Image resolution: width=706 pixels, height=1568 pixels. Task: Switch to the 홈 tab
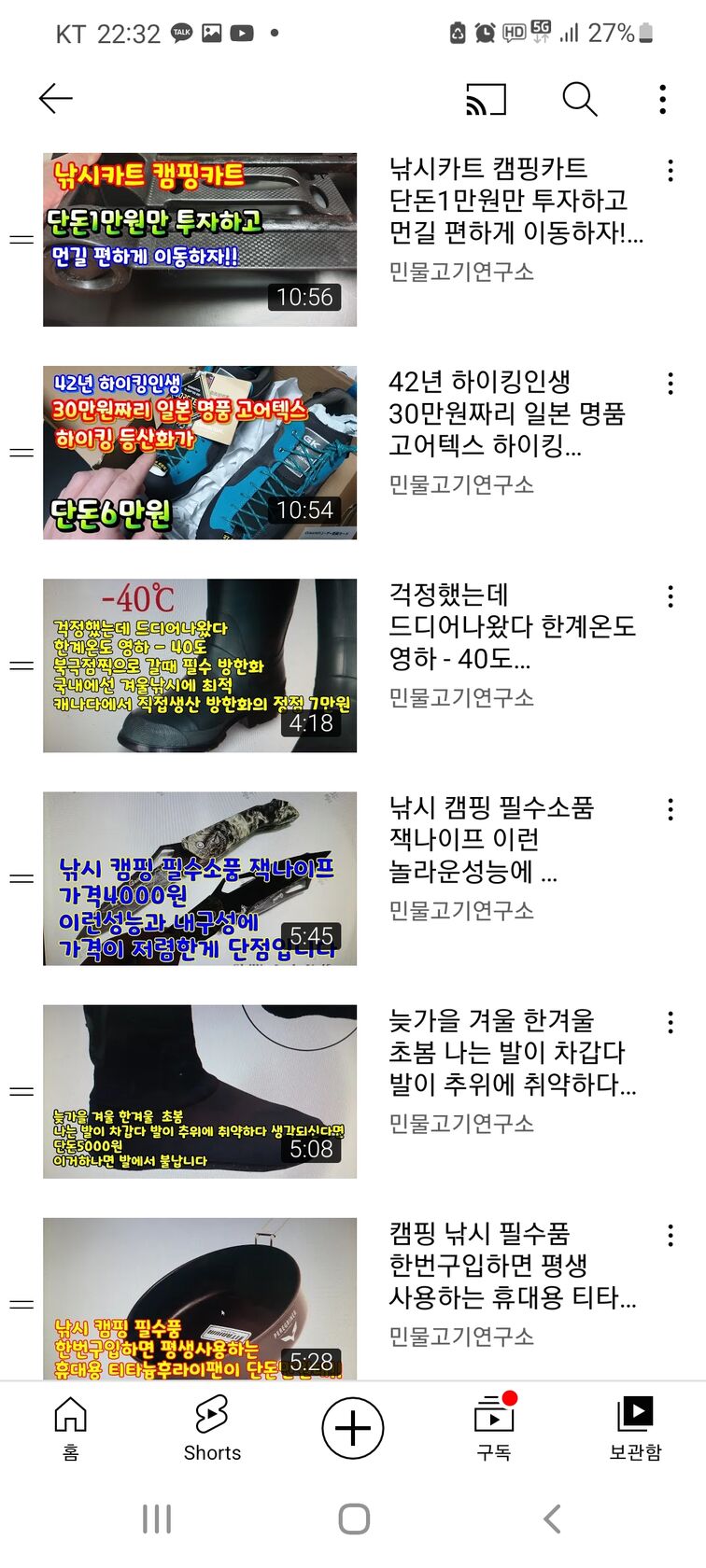(x=71, y=1428)
